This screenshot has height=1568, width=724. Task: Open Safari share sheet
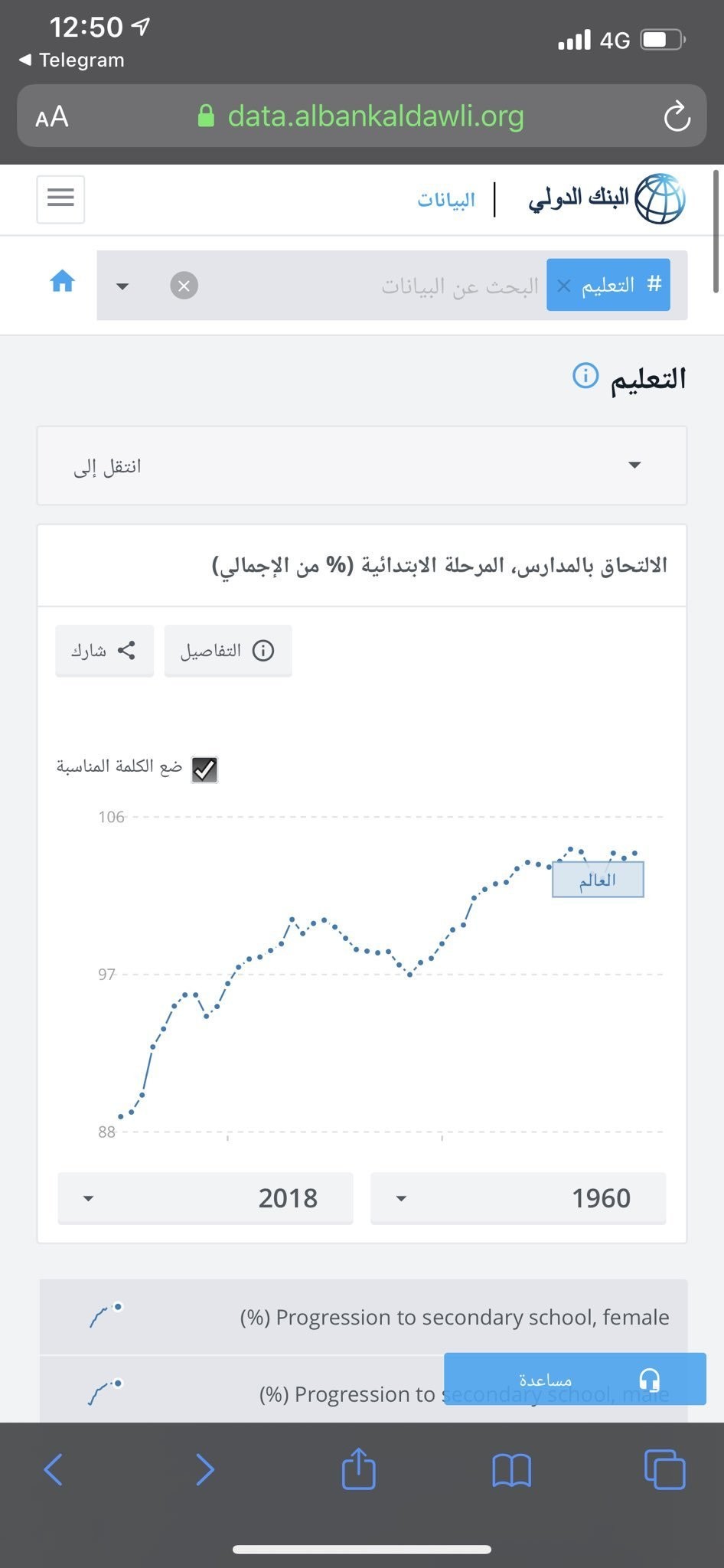[358, 1468]
